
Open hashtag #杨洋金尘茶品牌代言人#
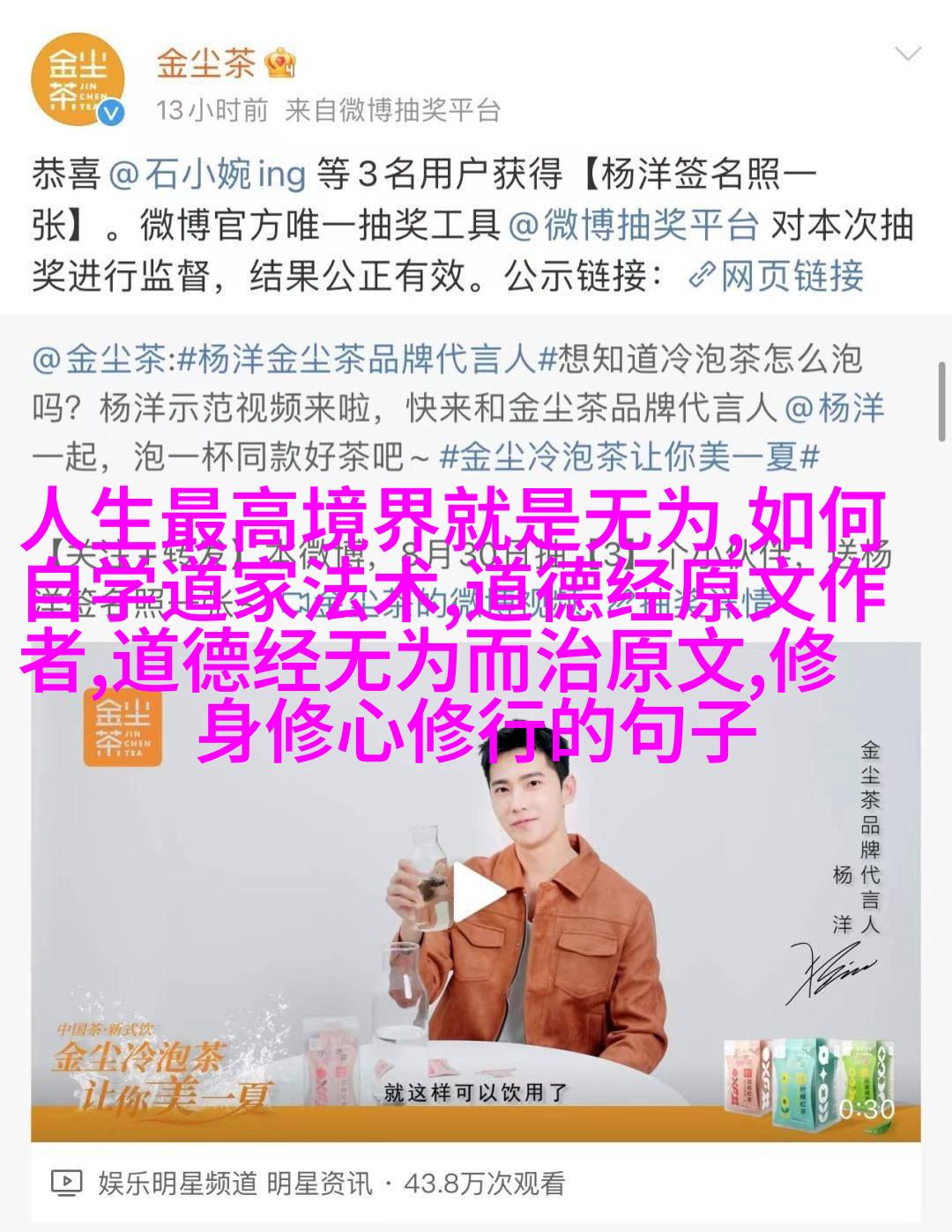click(356, 360)
